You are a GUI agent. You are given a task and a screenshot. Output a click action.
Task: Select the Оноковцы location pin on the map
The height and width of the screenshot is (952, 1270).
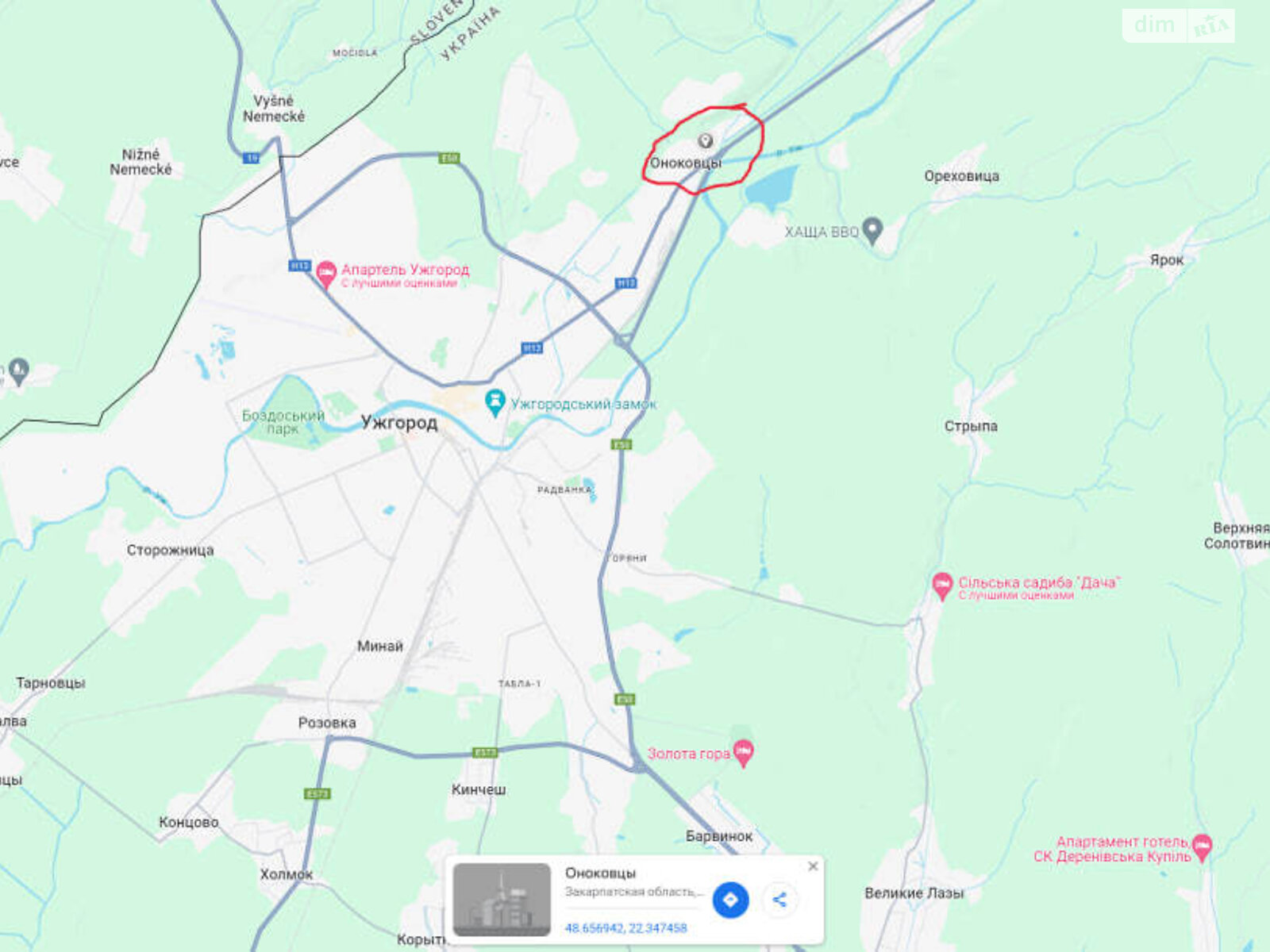pyautogui.click(x=705, y=141)
